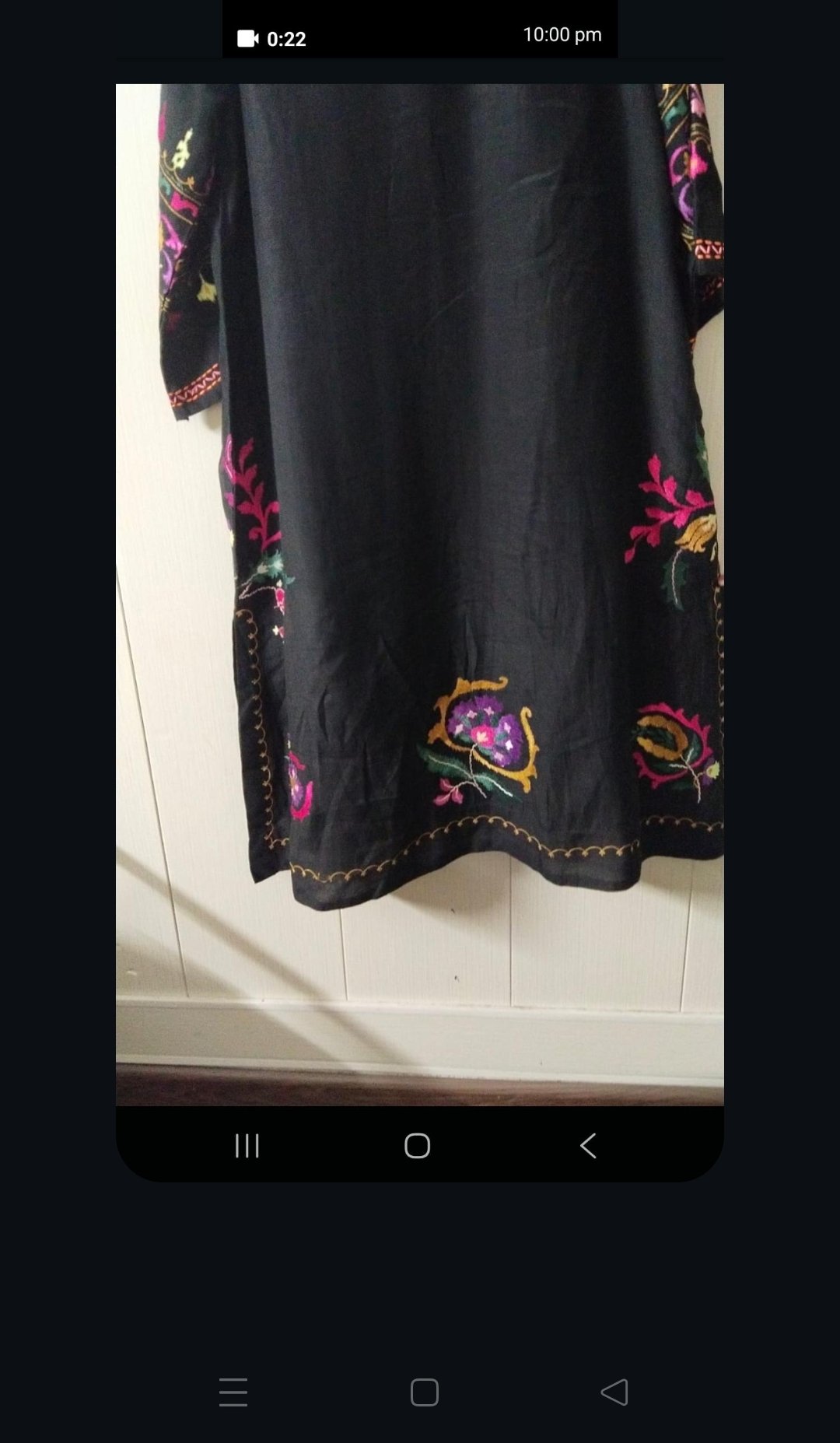Screen dimensions: 840x1443
Task: Open the recent apps menu
Action: [233, 1392]
